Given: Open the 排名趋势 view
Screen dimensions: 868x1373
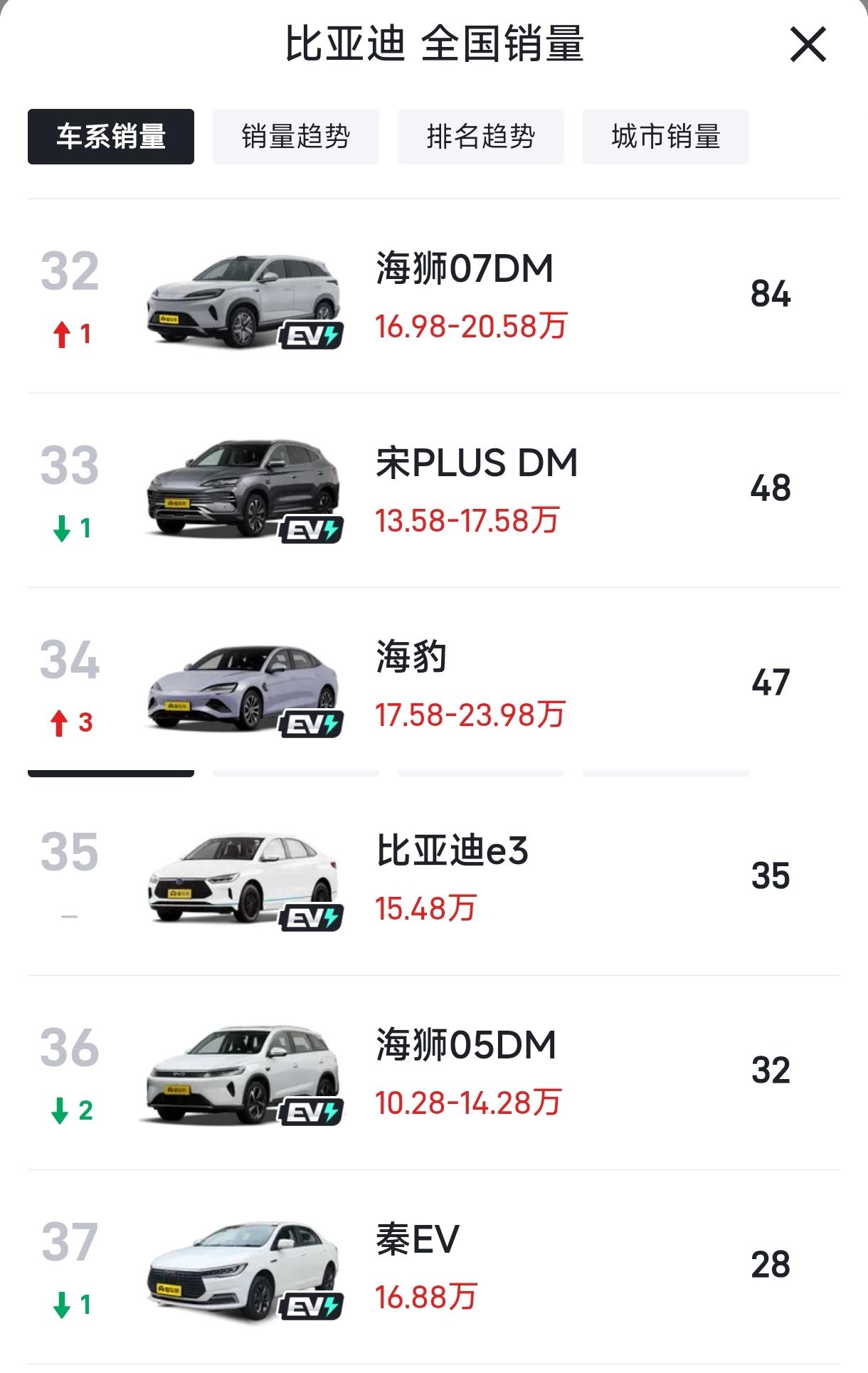Looking at the screenshot, I should click(x=480, y=137).
